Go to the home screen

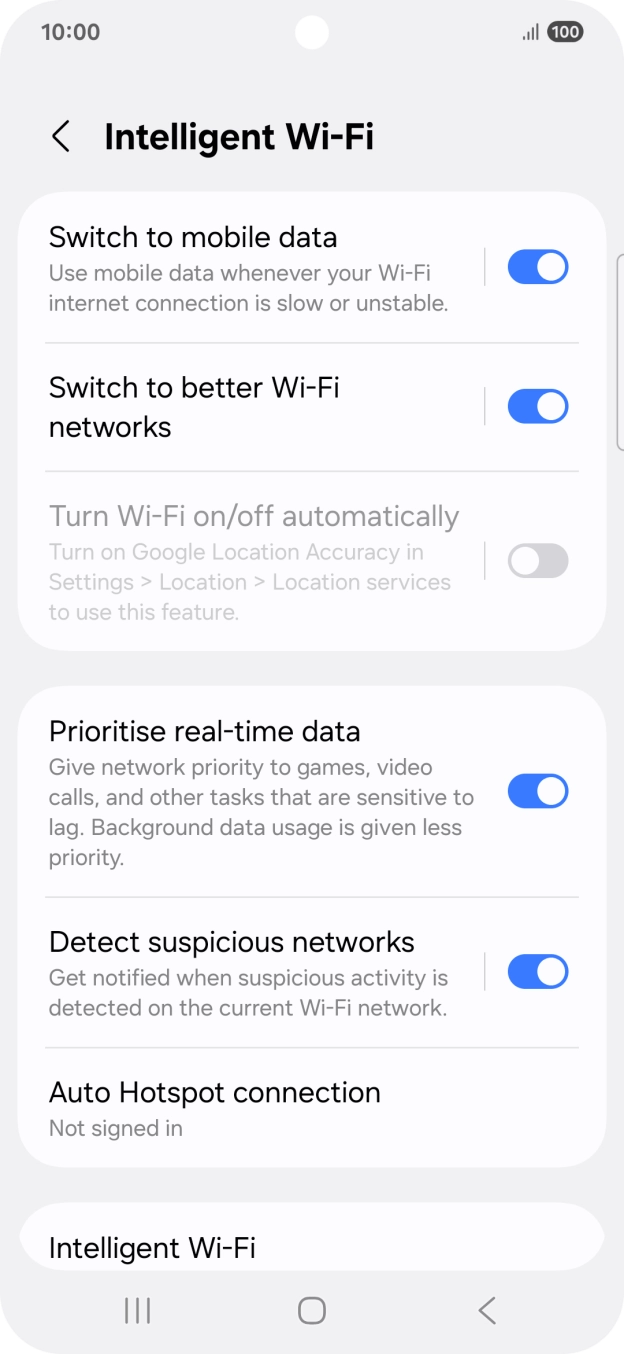(312, 1310)
